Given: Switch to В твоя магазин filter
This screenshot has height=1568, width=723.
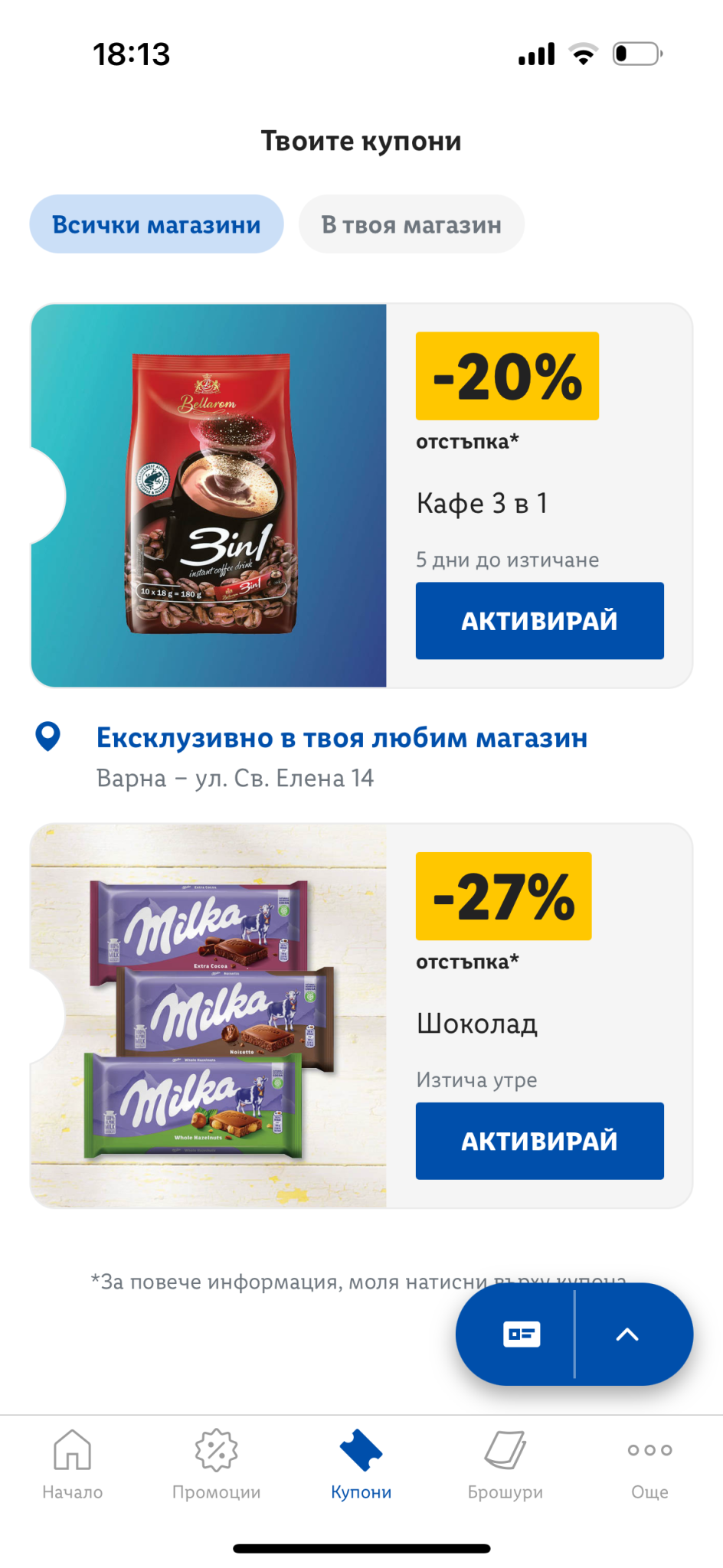Looking at the screenshot, I should (411, 224).
